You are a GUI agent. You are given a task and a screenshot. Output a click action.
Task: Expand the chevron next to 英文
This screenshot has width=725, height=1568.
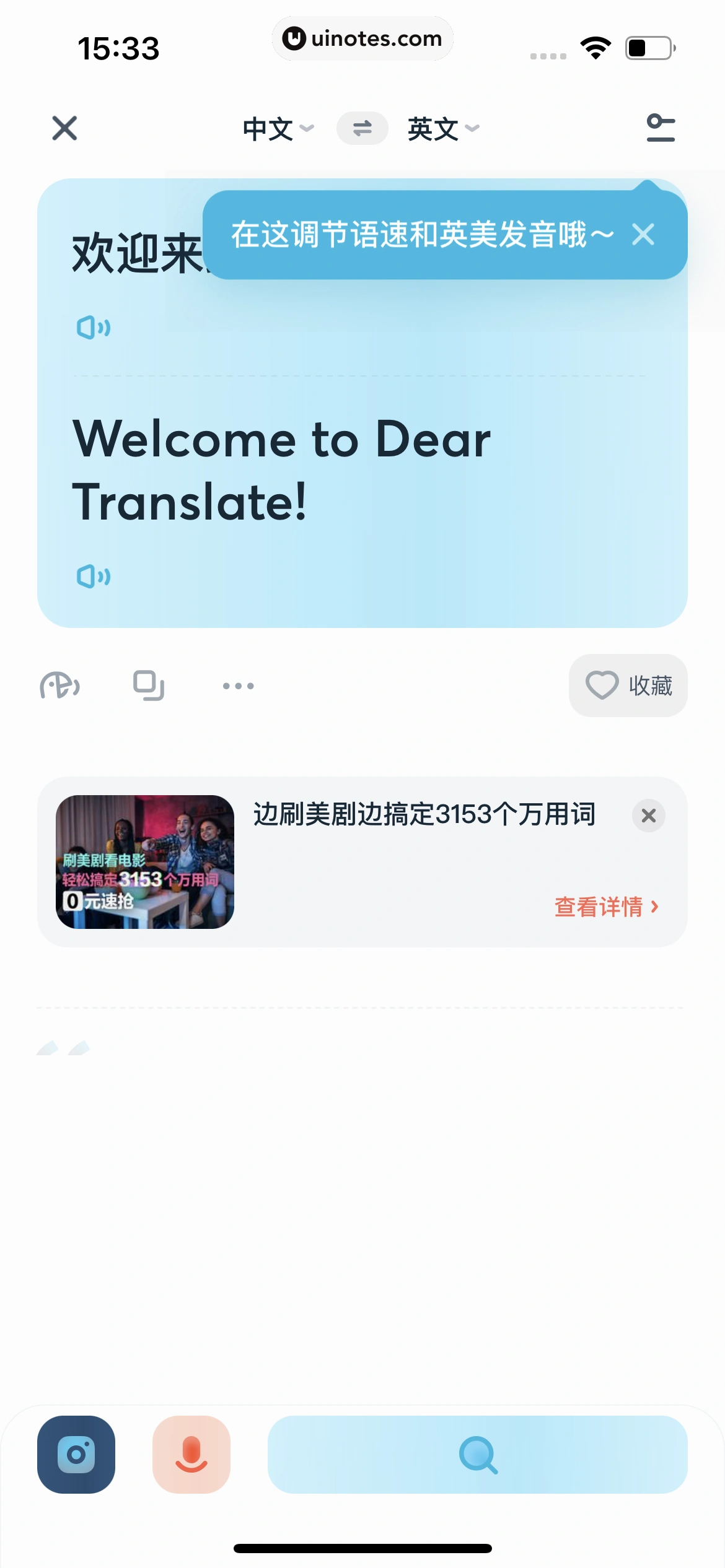[472, 129]
